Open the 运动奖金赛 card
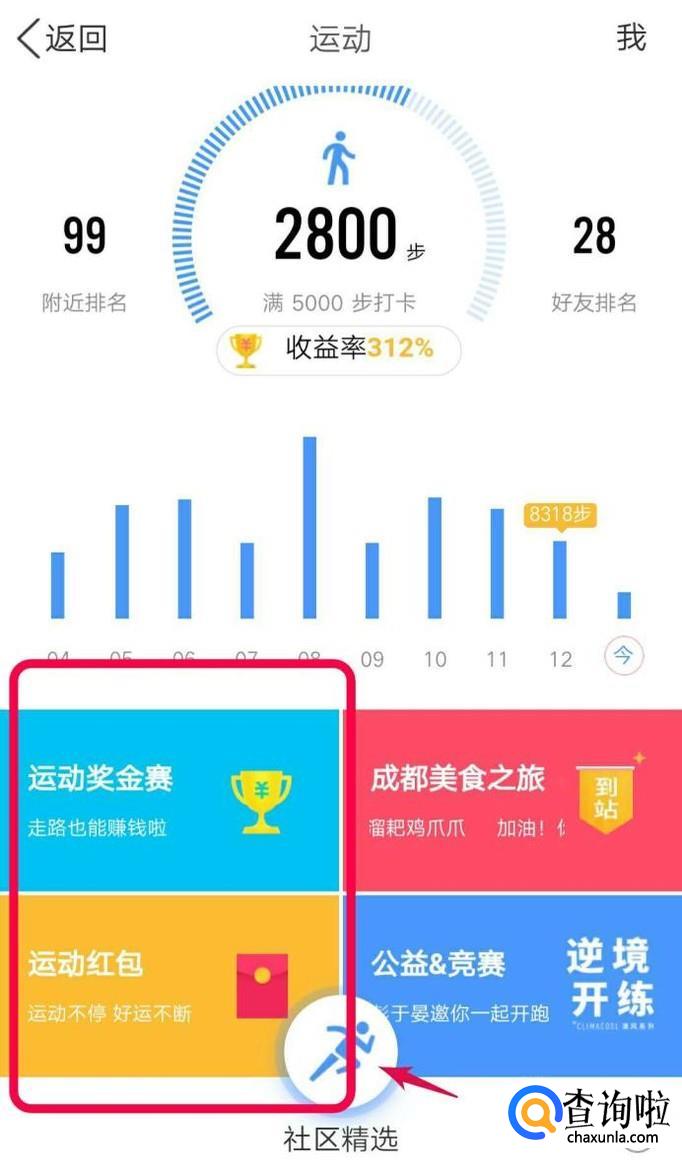The width and height of the screenshot is (682, 1168). click(x=170, y=799)
